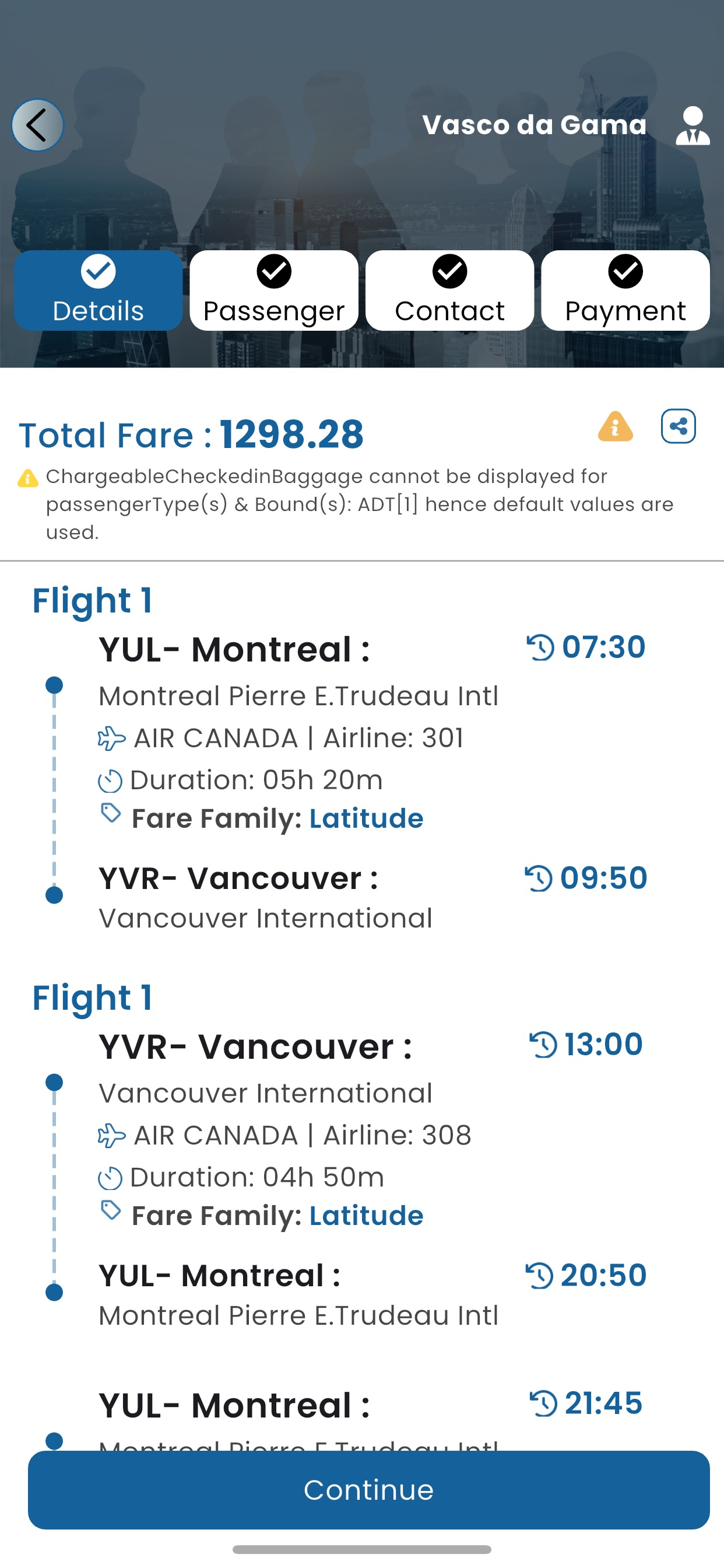Open the user profile icon
Viewport: 724px width, 1568px height.
tap(693, 125)
